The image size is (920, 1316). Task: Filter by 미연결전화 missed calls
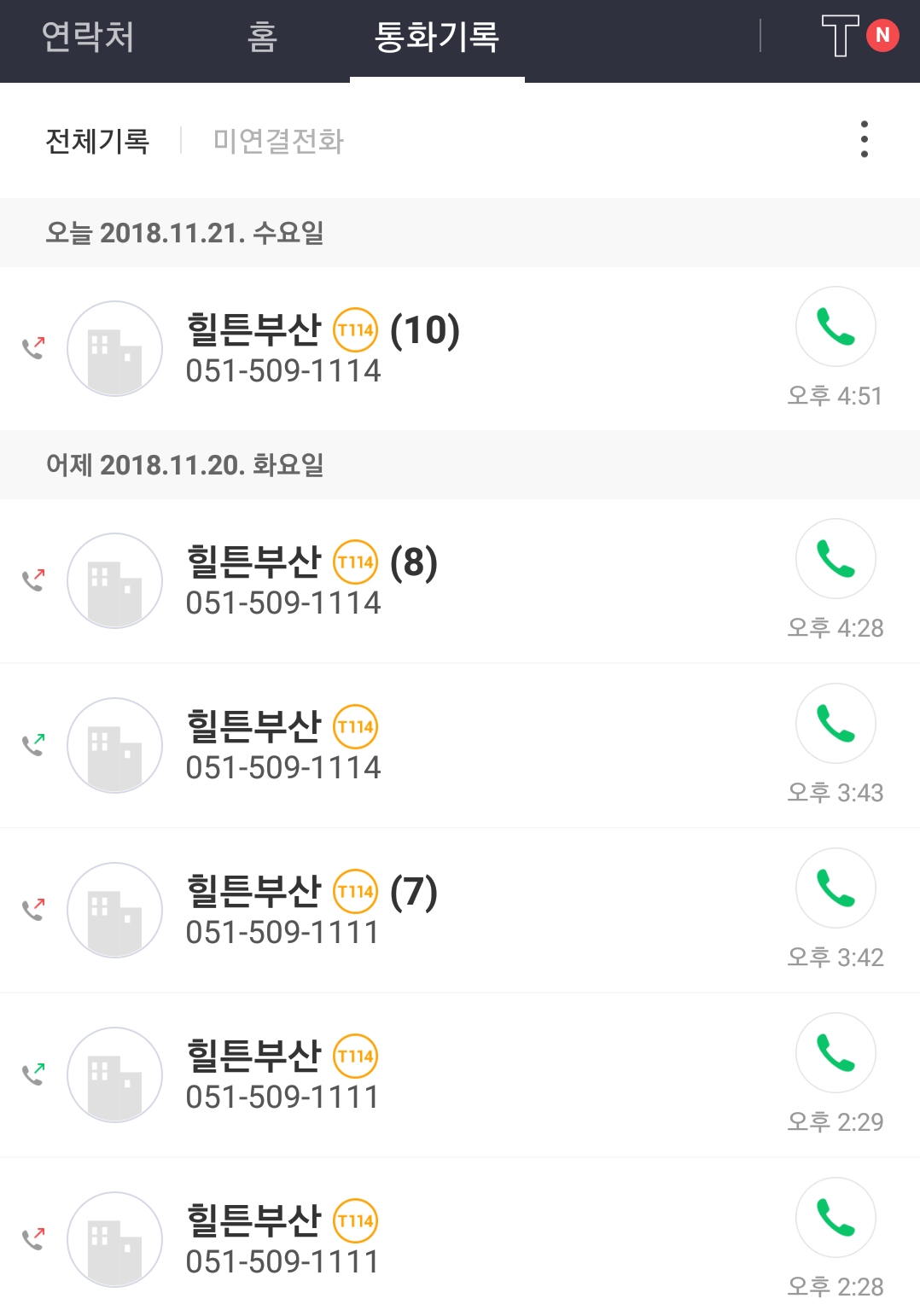(x=278, y=141)
